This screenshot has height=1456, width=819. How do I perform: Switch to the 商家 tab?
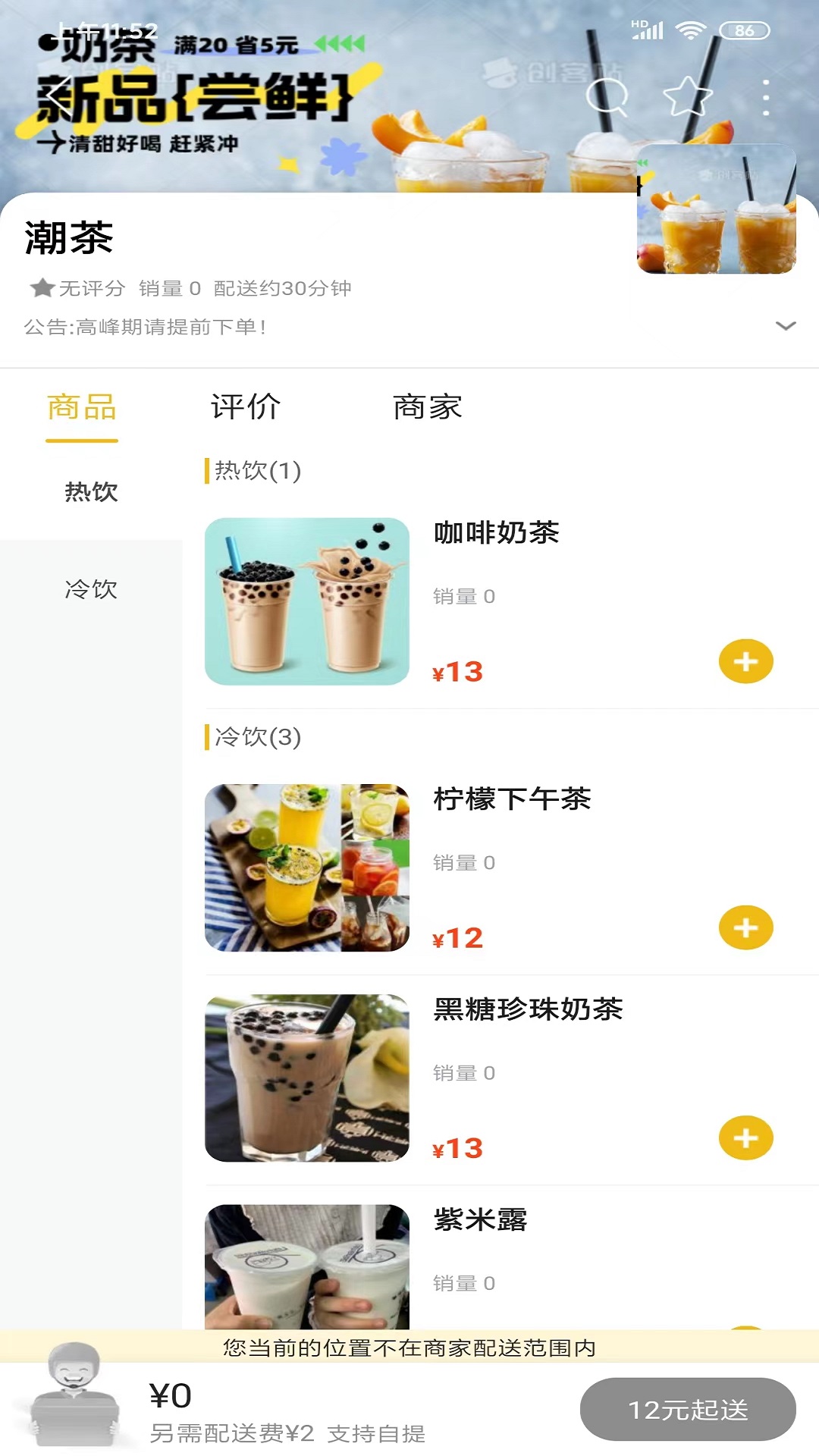(429, 407)
